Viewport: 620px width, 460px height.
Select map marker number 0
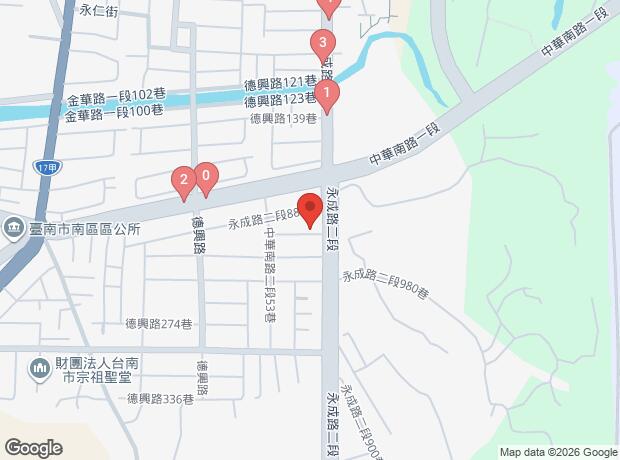click(206, 180)
